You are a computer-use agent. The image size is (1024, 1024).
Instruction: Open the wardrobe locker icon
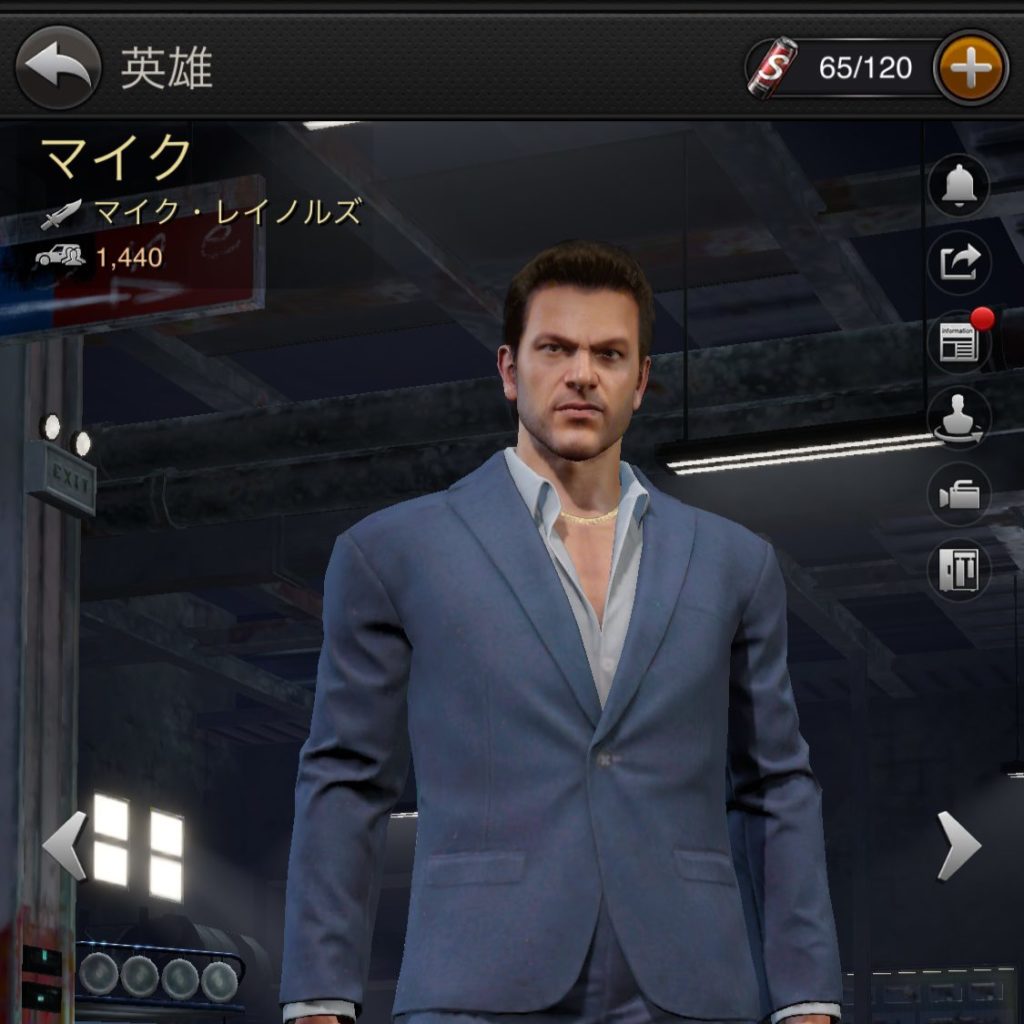coord(959,571)
